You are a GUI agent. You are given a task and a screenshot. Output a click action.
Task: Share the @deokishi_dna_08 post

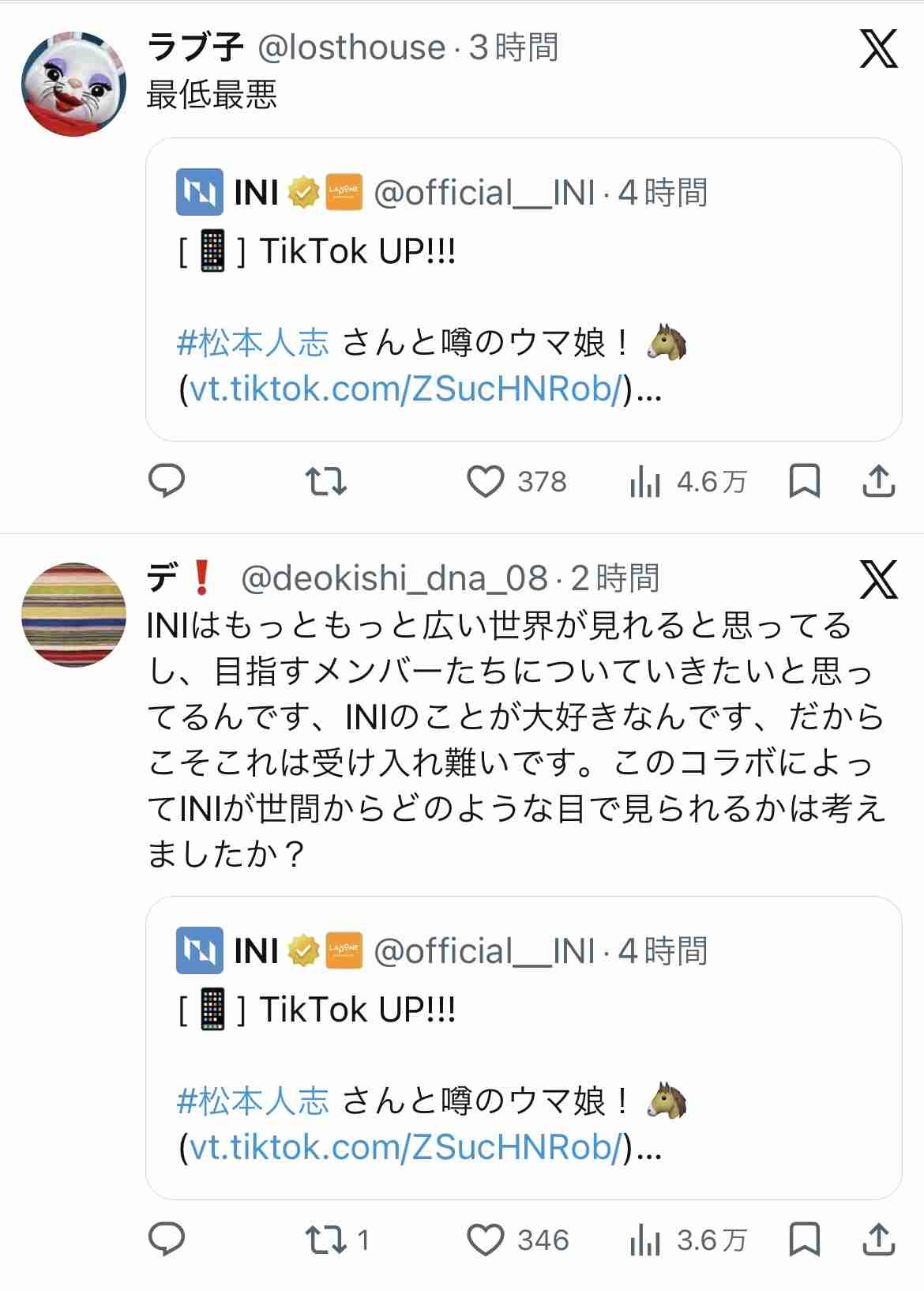[x=878, y=1239]
